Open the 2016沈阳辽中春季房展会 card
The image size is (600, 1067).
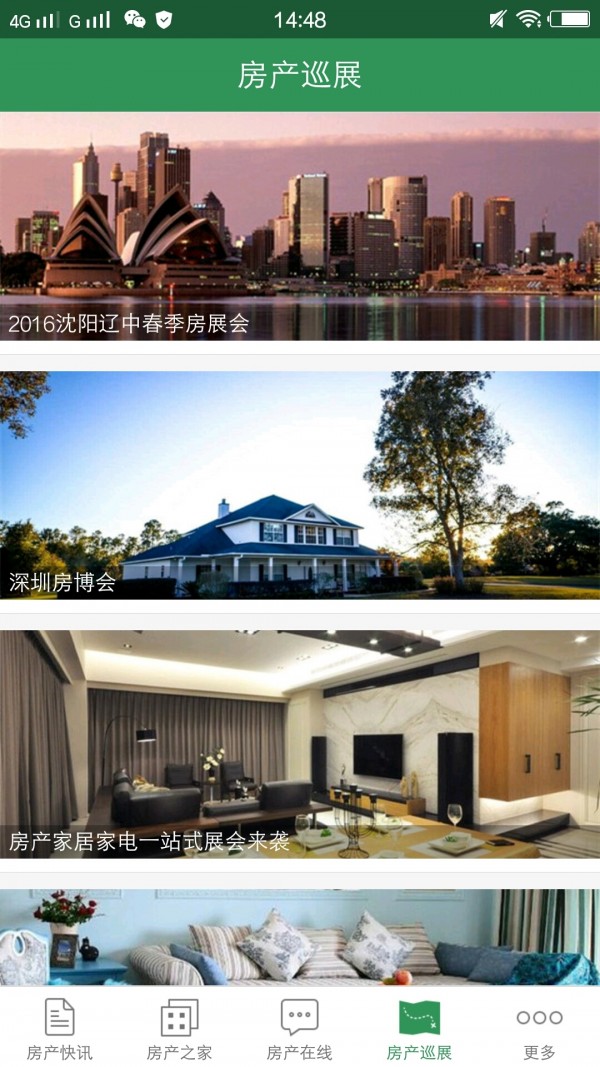coord(300,226)
